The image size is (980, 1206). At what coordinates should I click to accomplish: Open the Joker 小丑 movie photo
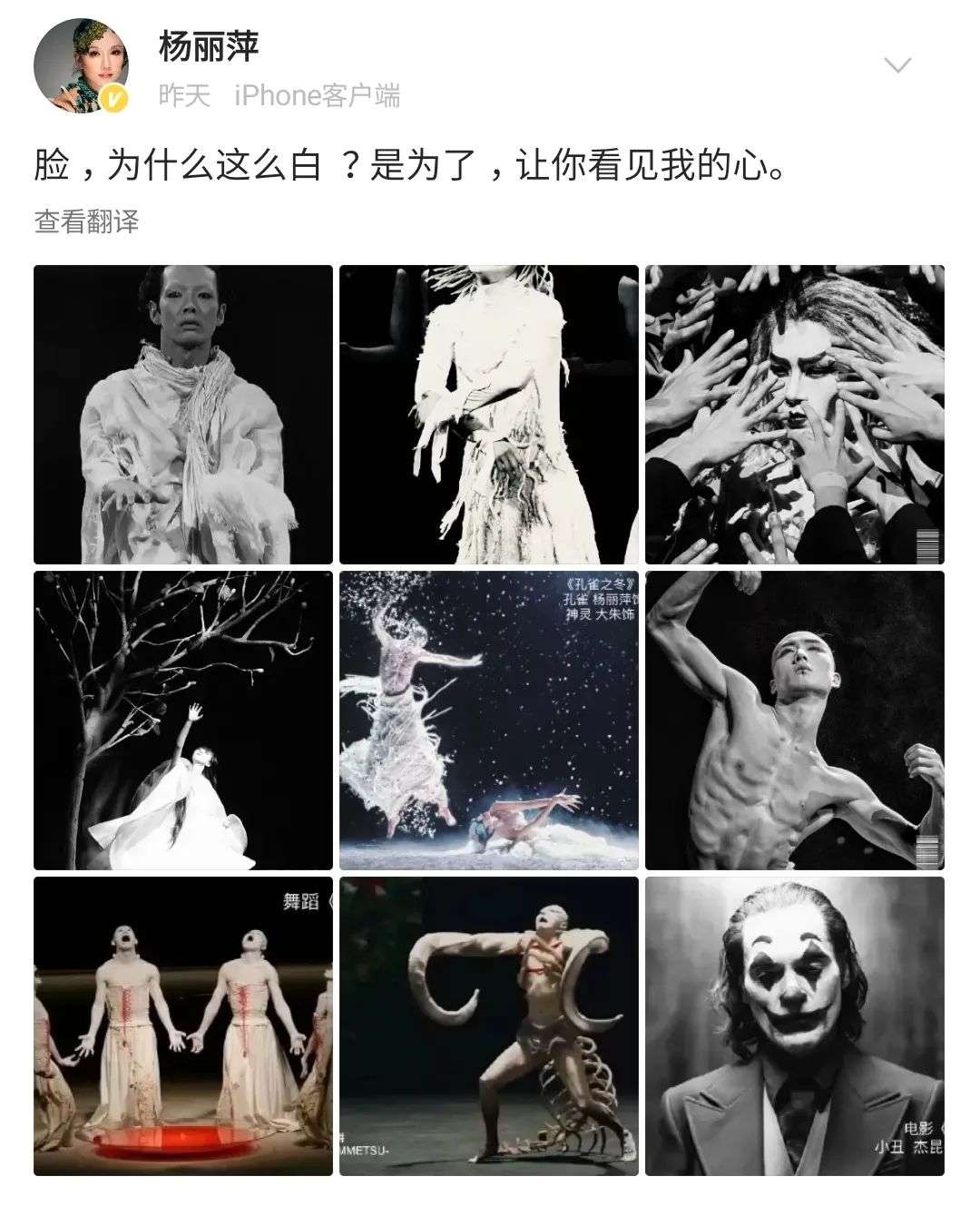(x=794, y=1025)
